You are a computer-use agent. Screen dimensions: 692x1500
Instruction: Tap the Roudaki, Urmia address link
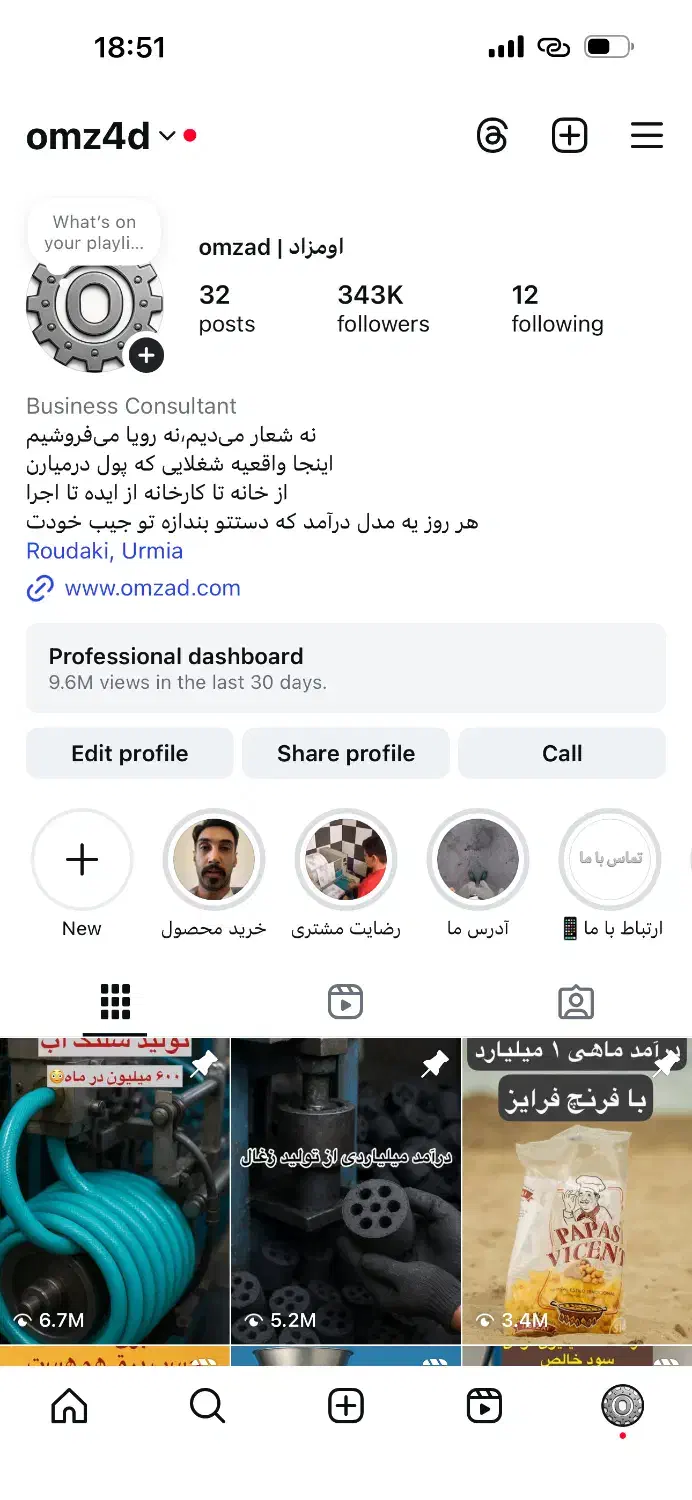tap(104, 551)
